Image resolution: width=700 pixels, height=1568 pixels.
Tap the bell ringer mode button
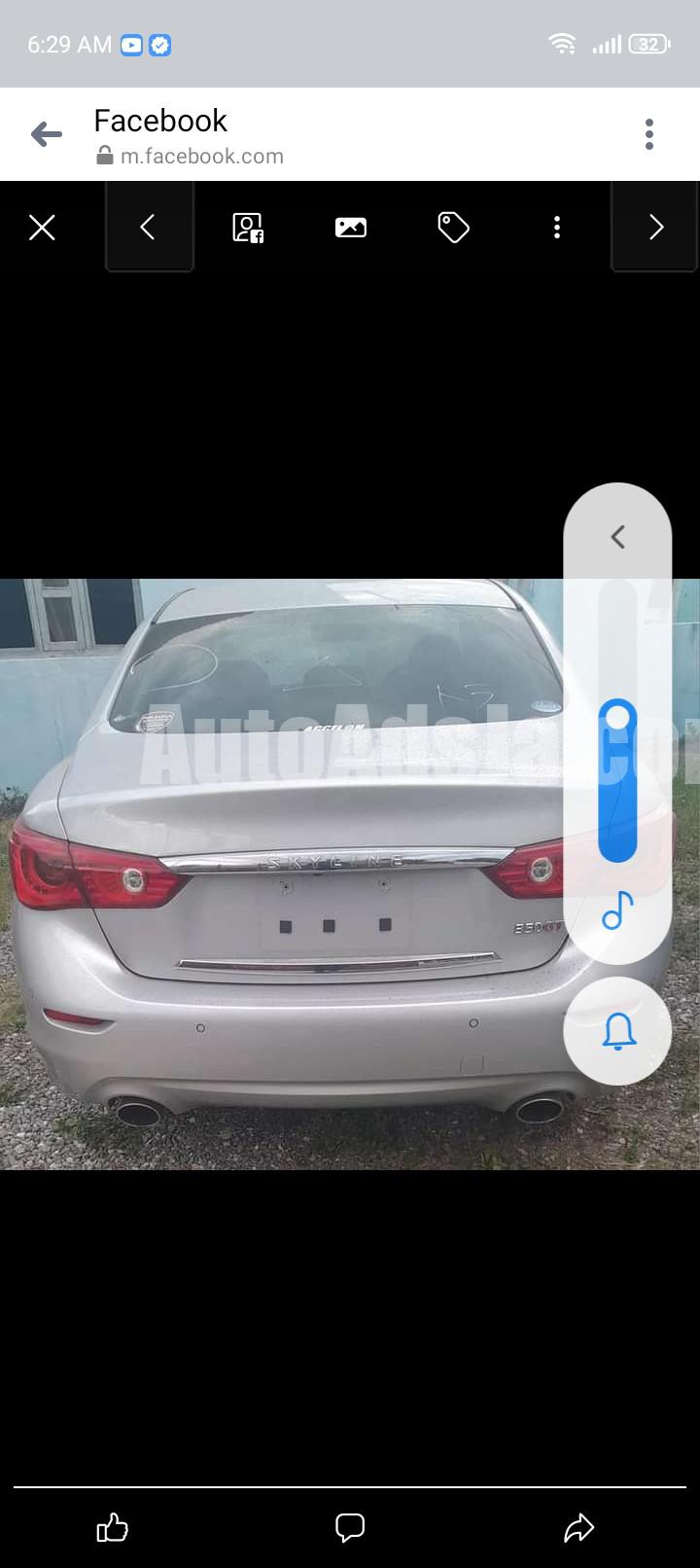pyautogui.click(x=617, y=1031)
